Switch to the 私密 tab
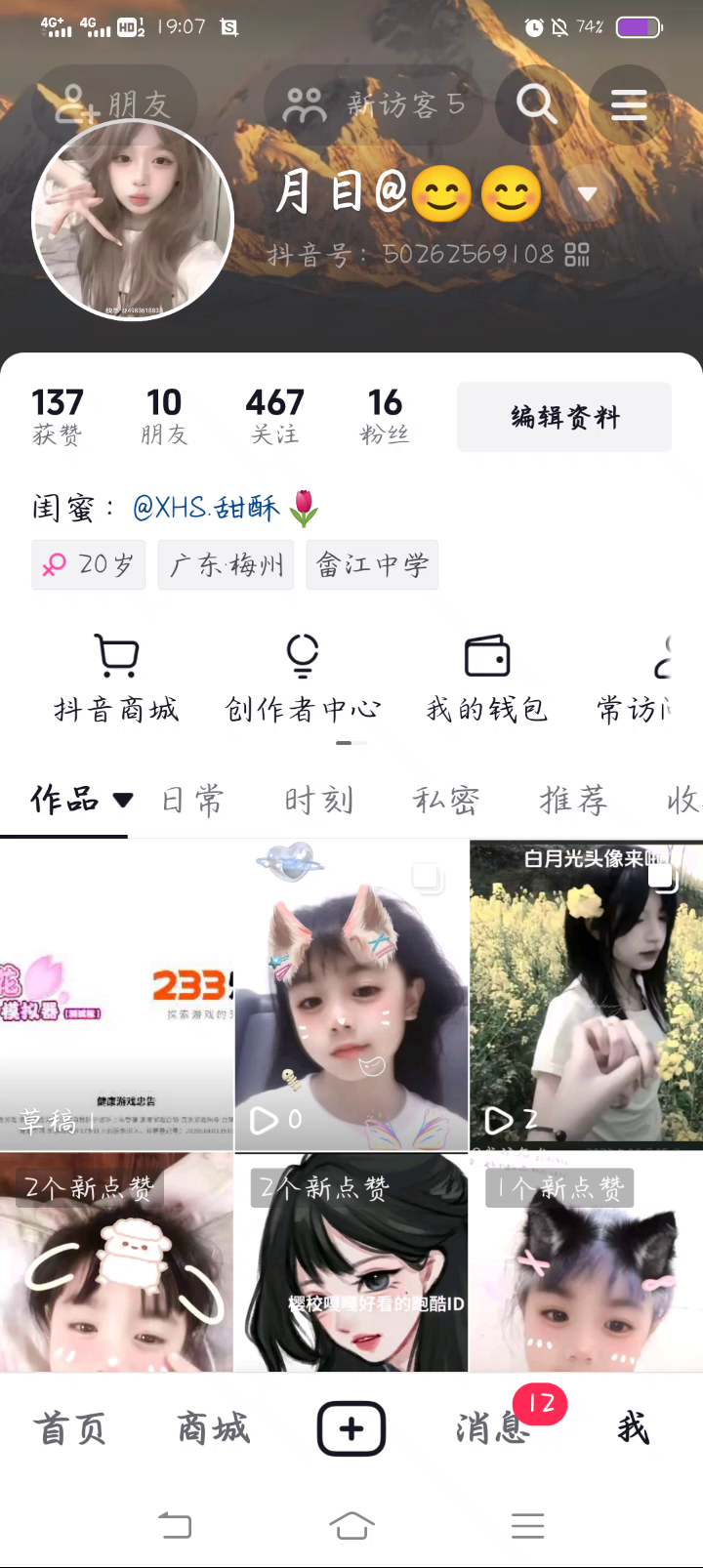 coord(446,801)
